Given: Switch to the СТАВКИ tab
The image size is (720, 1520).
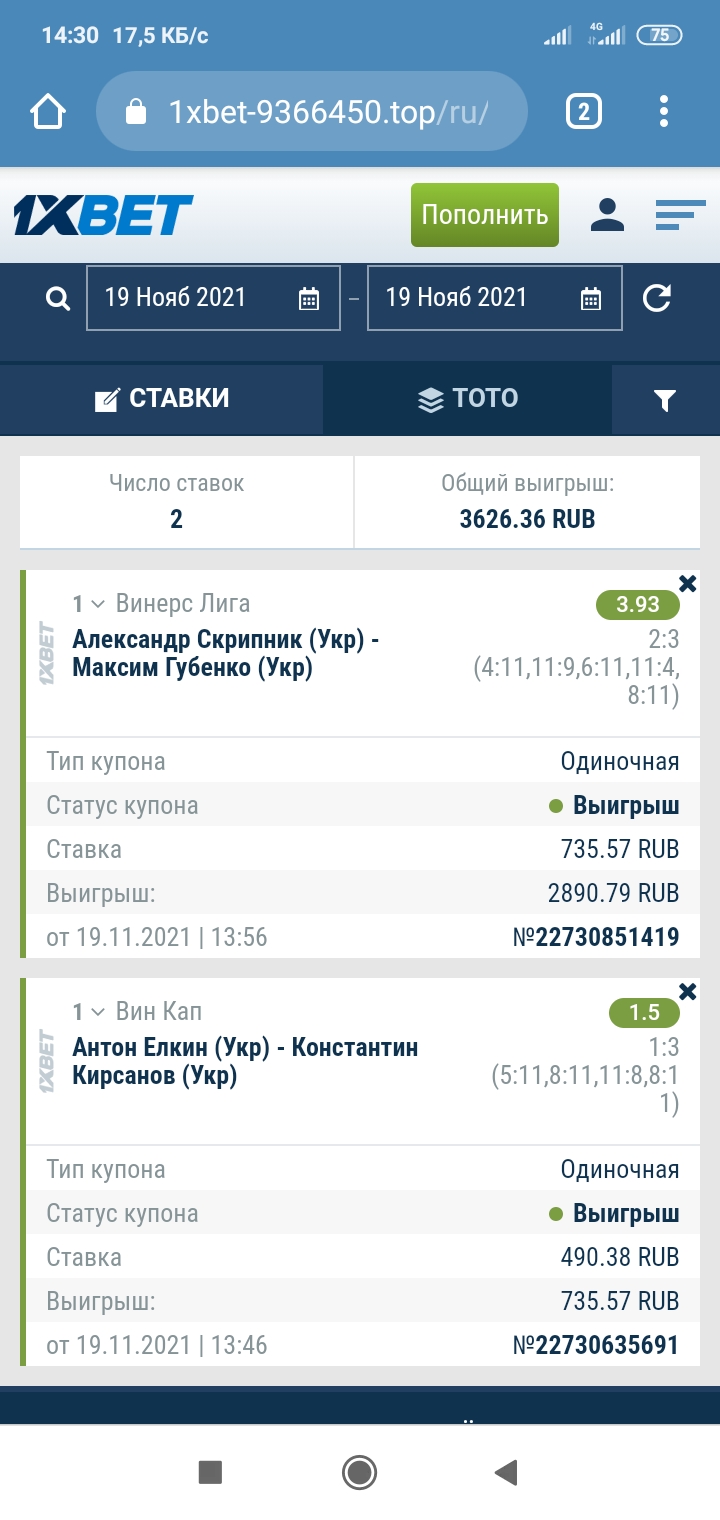Looking at the screenshot, I should pos(162,399).
